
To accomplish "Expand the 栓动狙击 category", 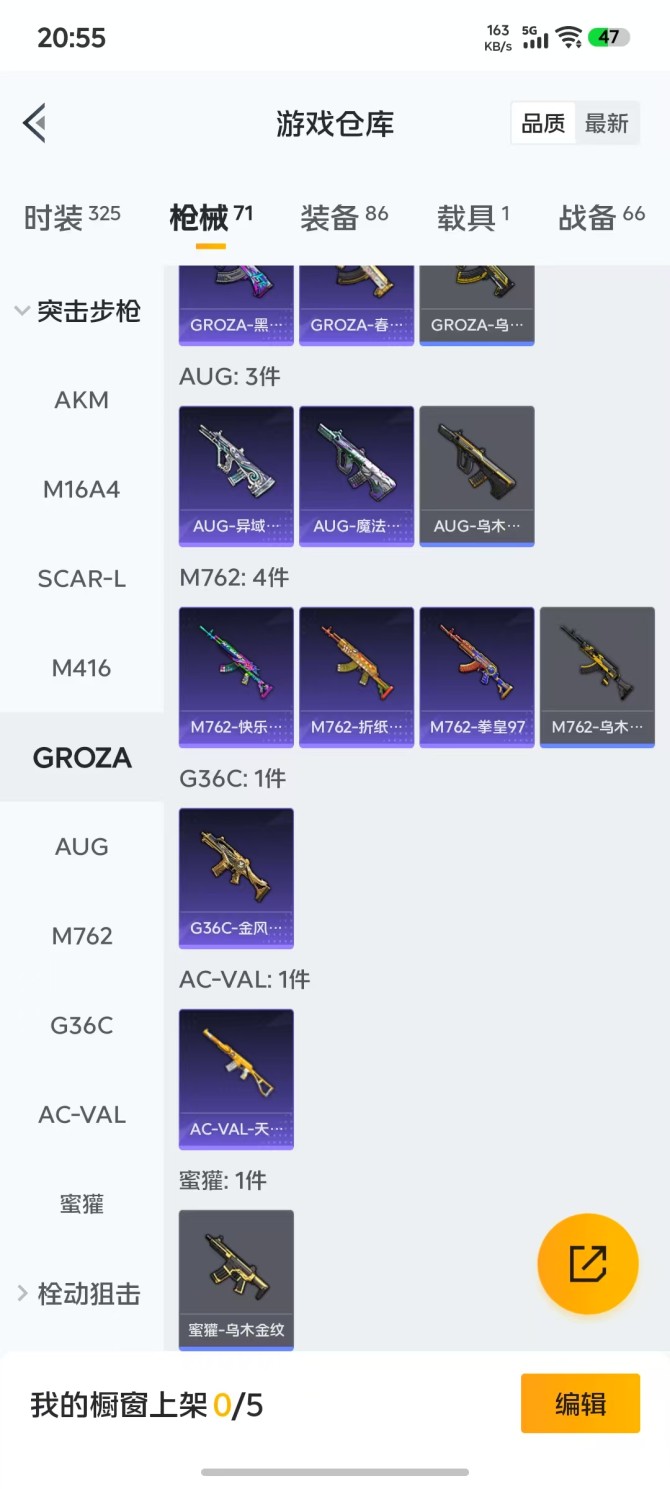I will 78,1294.
